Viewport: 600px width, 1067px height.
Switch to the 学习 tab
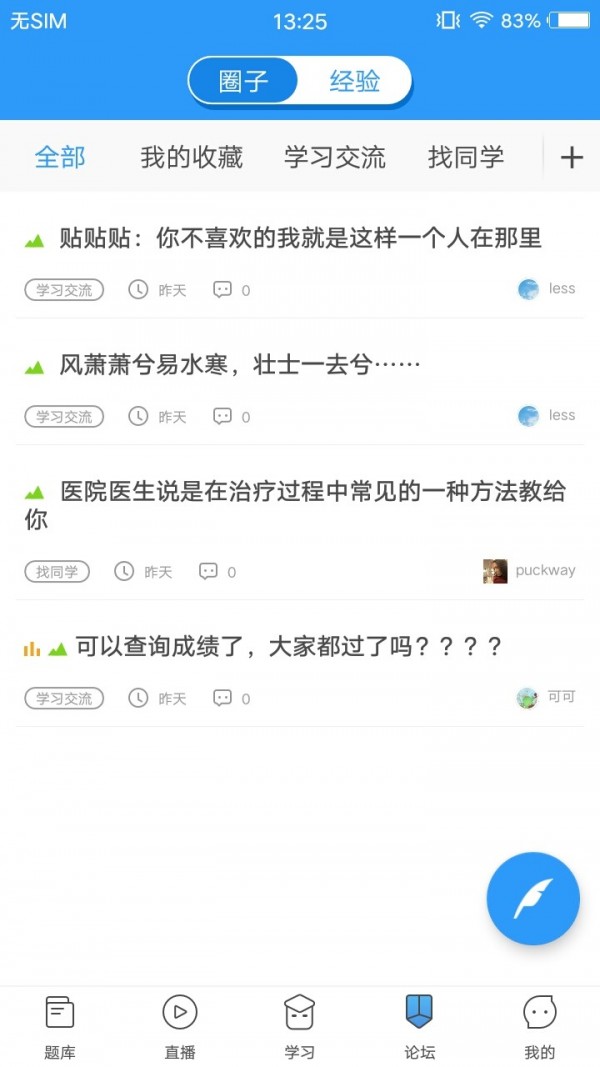click(x=300, y=1026)
